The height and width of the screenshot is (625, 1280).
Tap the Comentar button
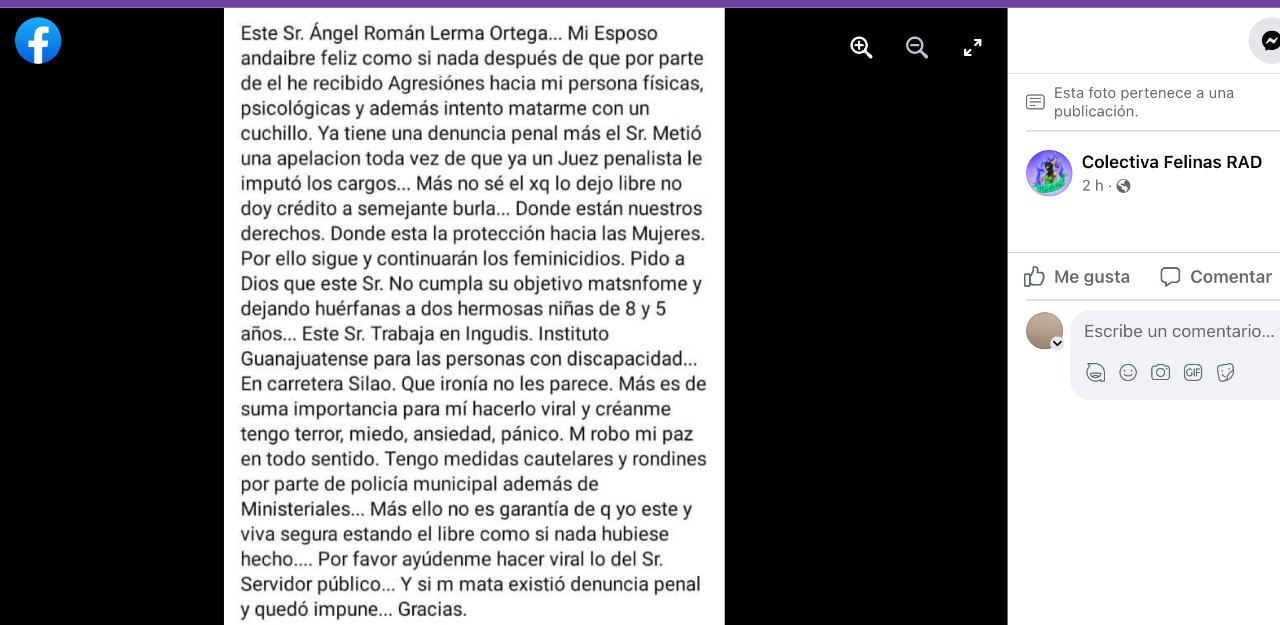pos(1216,277)
